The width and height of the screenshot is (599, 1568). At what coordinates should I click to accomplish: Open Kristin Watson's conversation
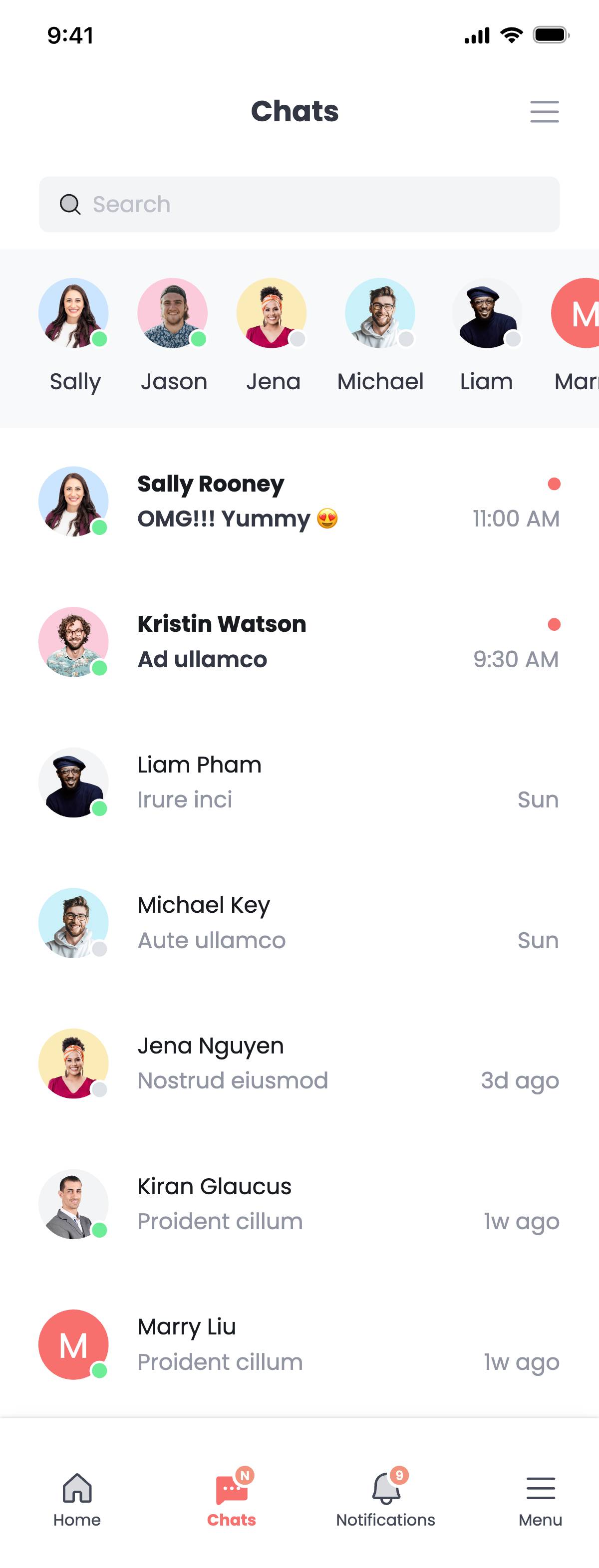[x=299, y=642]
